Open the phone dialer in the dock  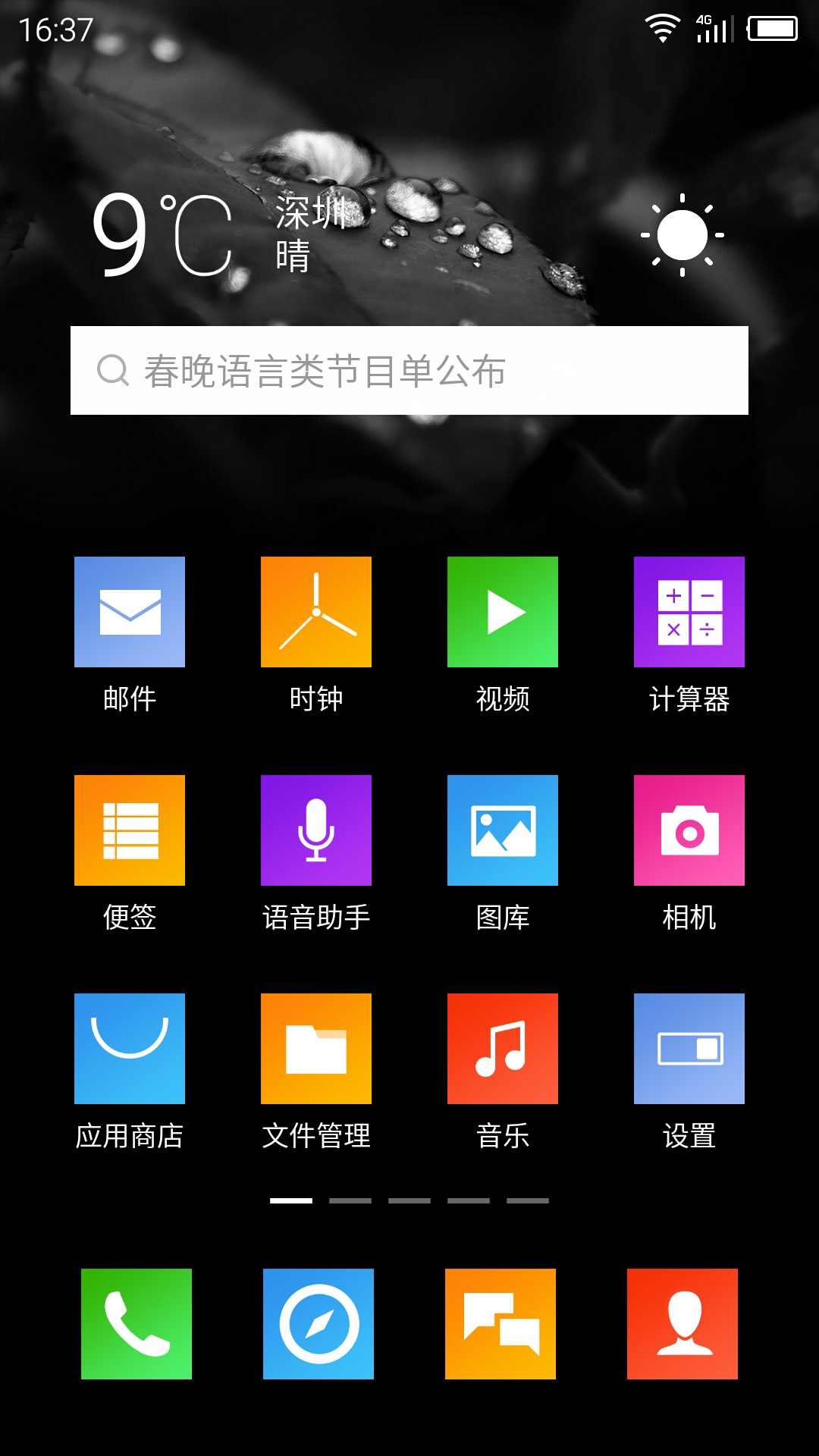[136, 1324]
